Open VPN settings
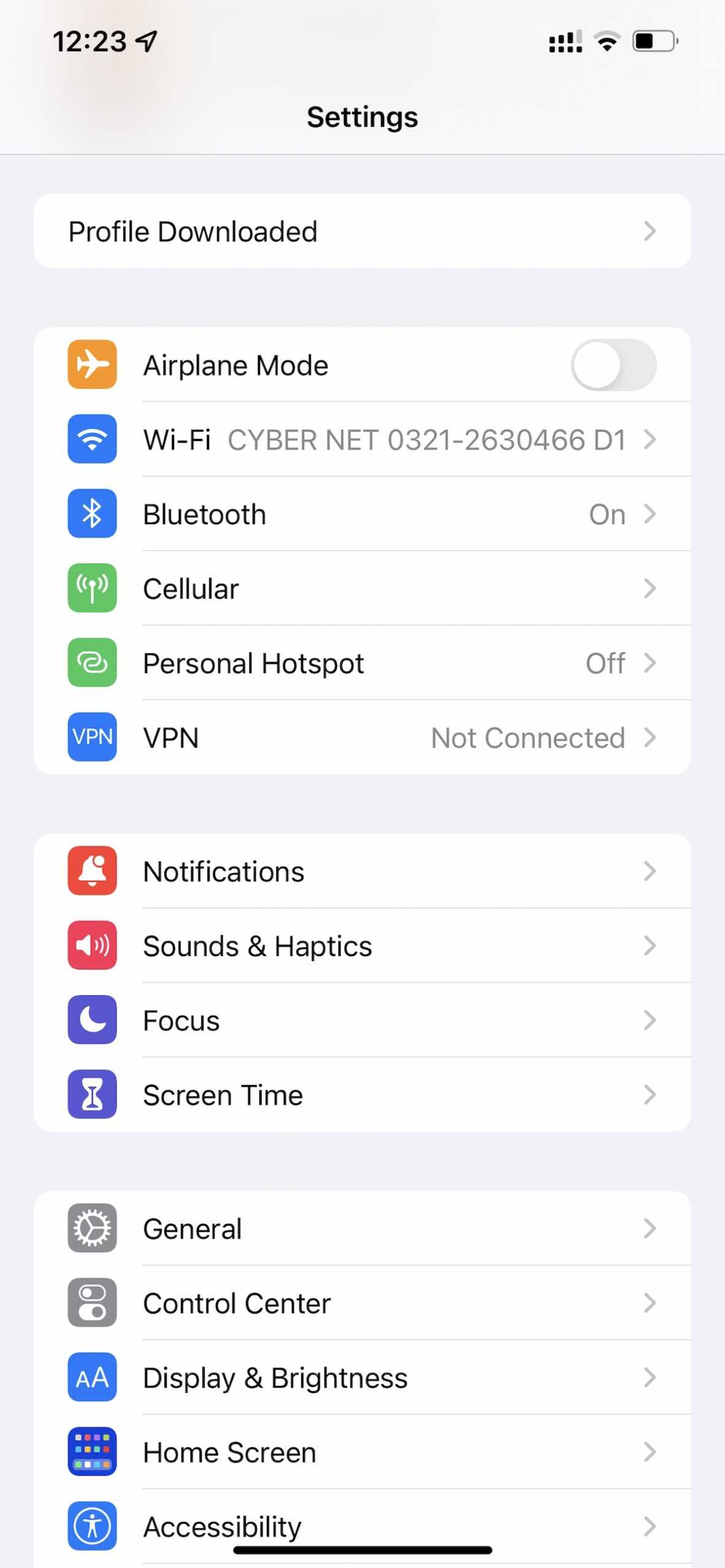Screen dimensions: 725x1568 coord(362,737)
